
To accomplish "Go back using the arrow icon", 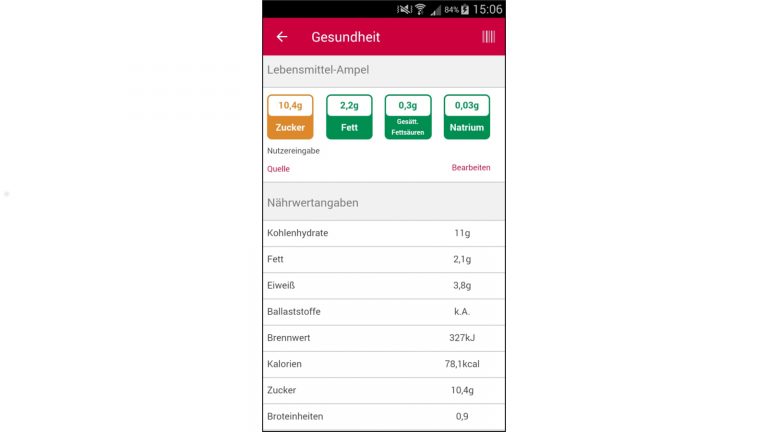I will 282,37.
